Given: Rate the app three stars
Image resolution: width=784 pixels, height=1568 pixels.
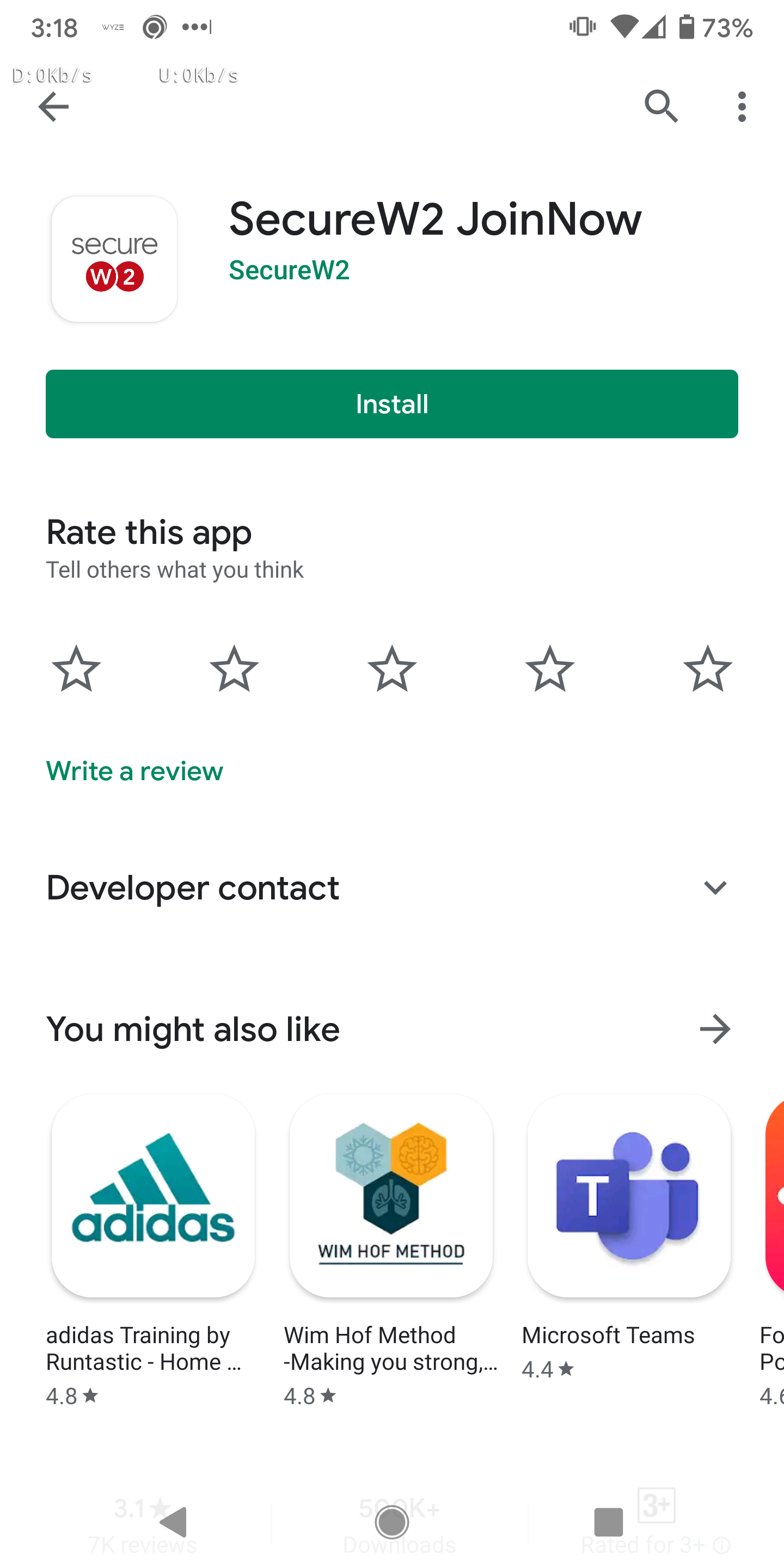Looking at the screenshot, I should point(392,669).
